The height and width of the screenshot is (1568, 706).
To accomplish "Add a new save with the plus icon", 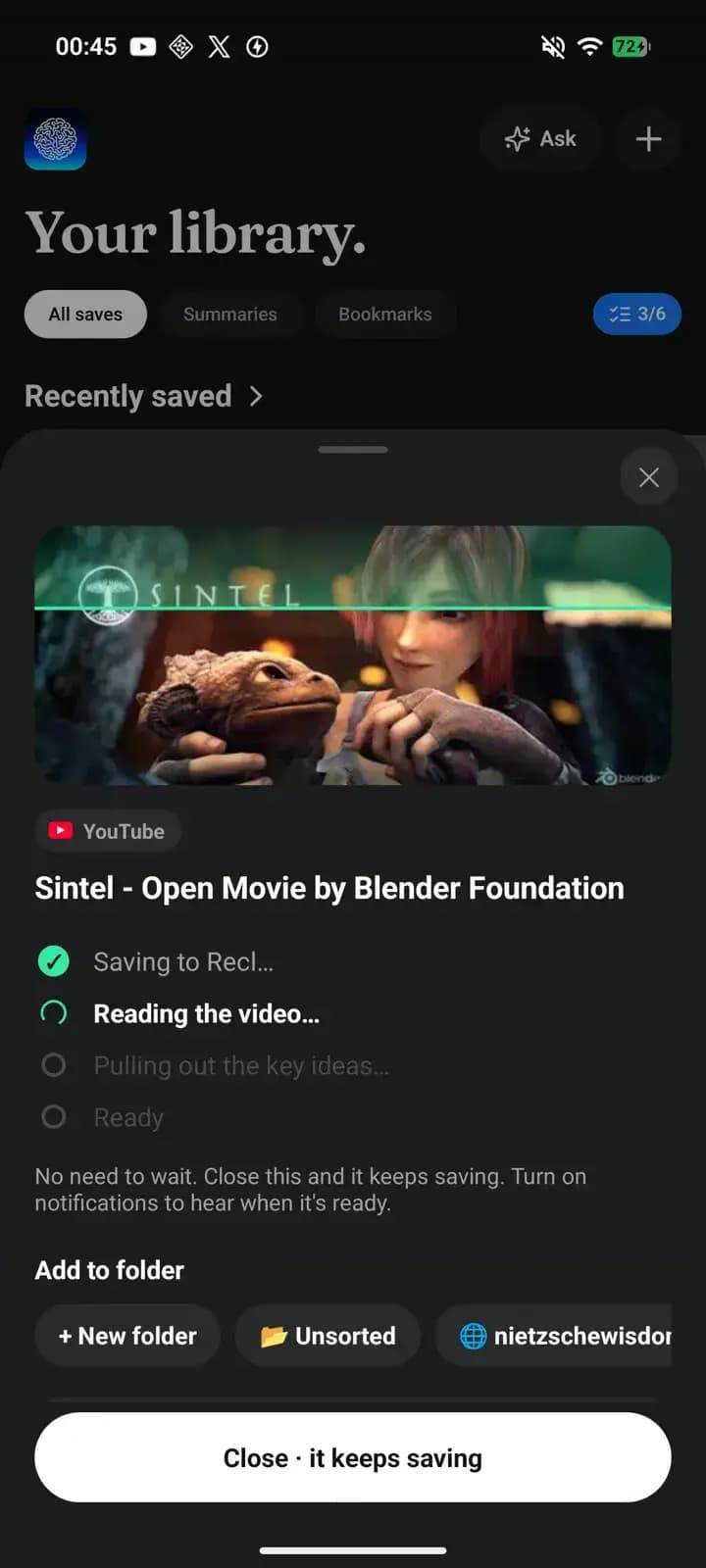I will coord(648,139).
